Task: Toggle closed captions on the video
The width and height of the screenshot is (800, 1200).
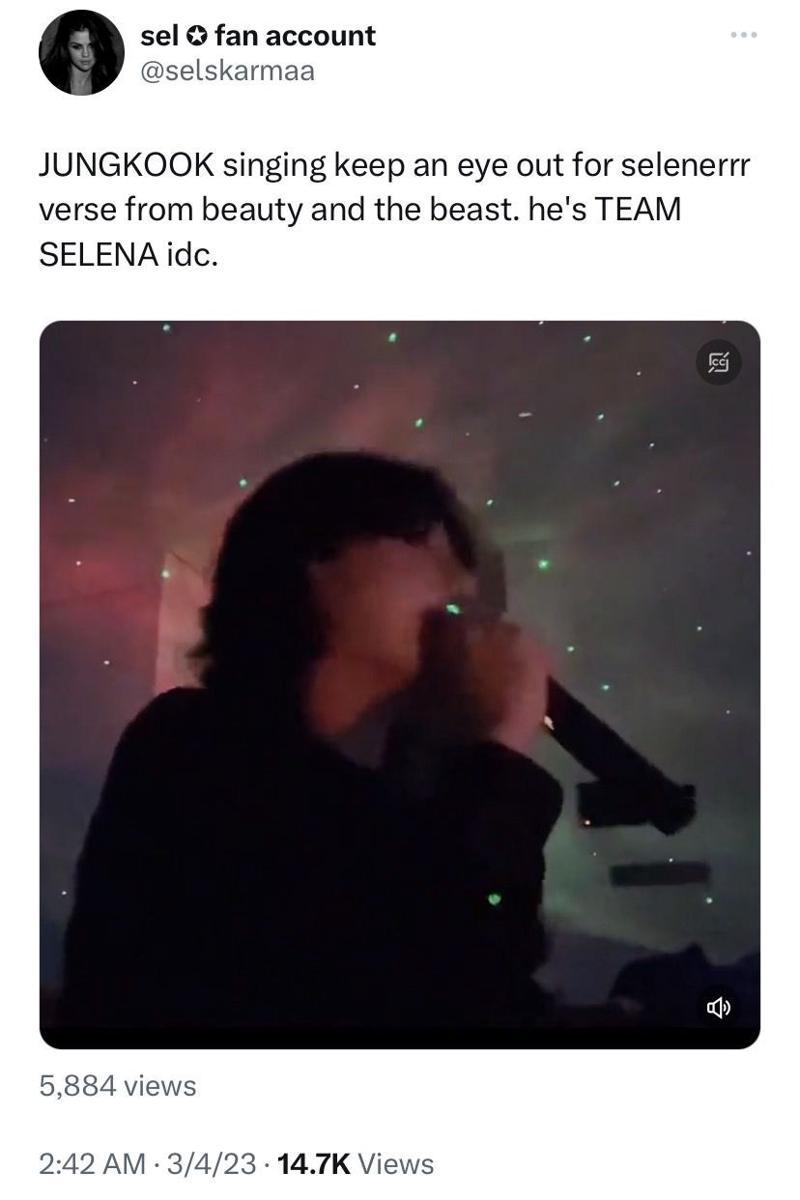Action: click(x=720, y=362)
